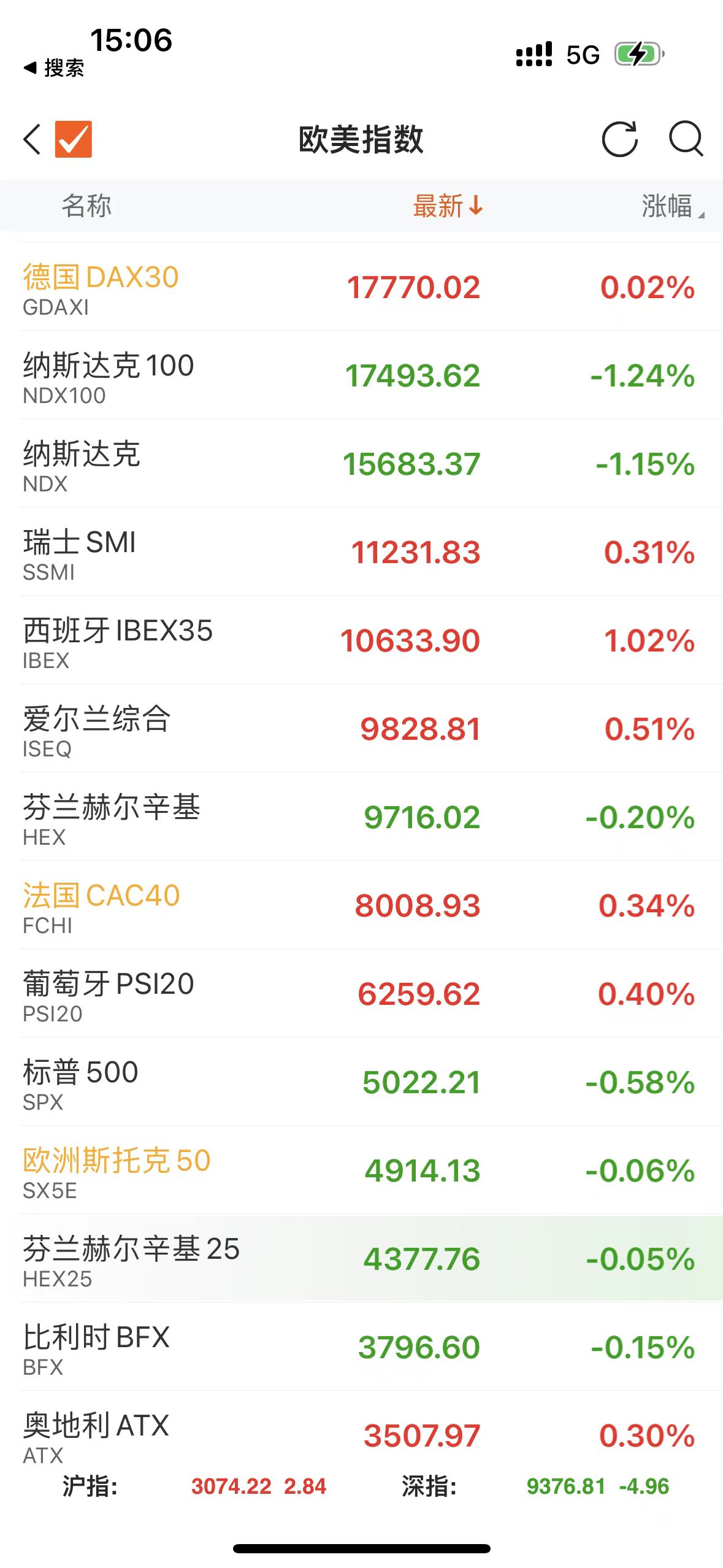This screenshot has height=1568, width=723.
Task: Sort by 最新 column
Action: 447,206
